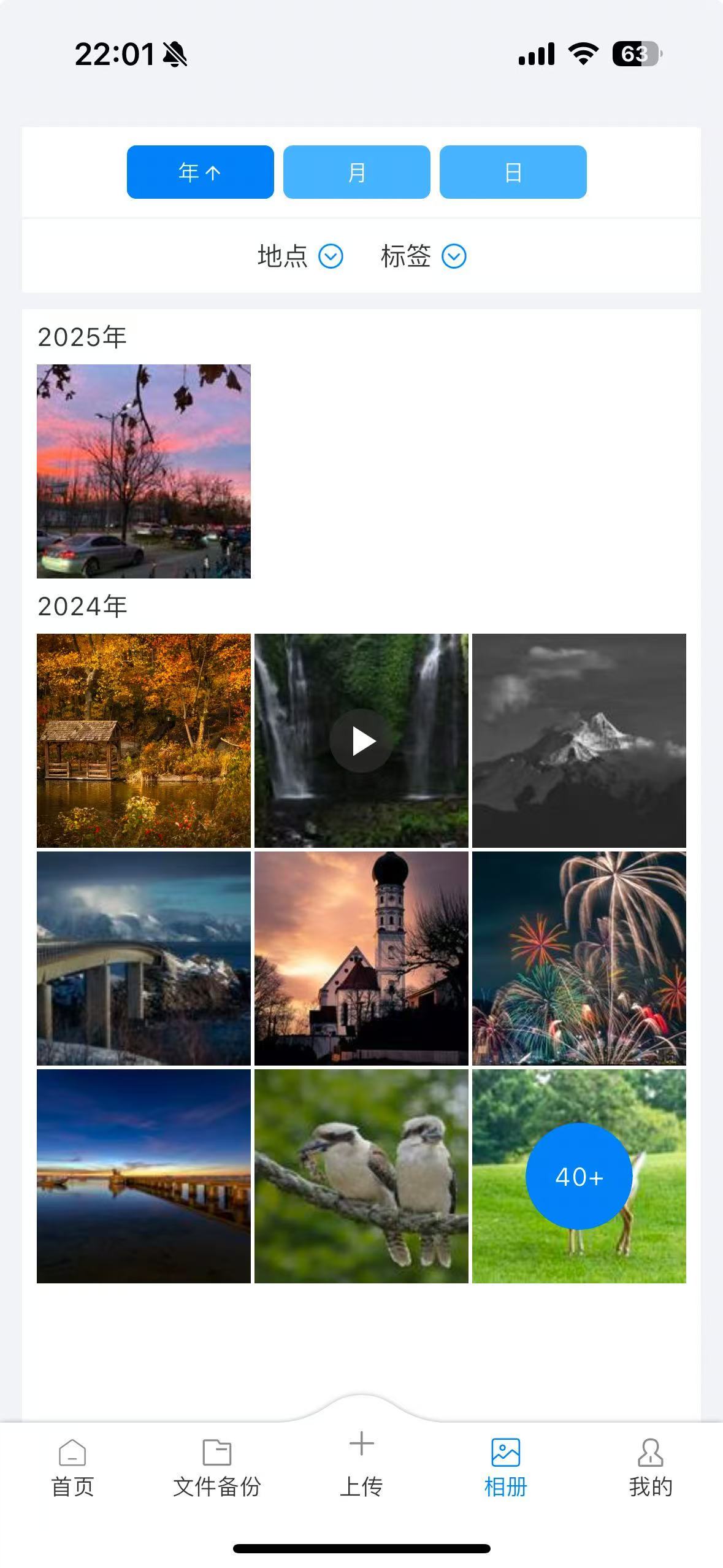
Task: Open the church tower sunset photo
Action: (361, 958)
